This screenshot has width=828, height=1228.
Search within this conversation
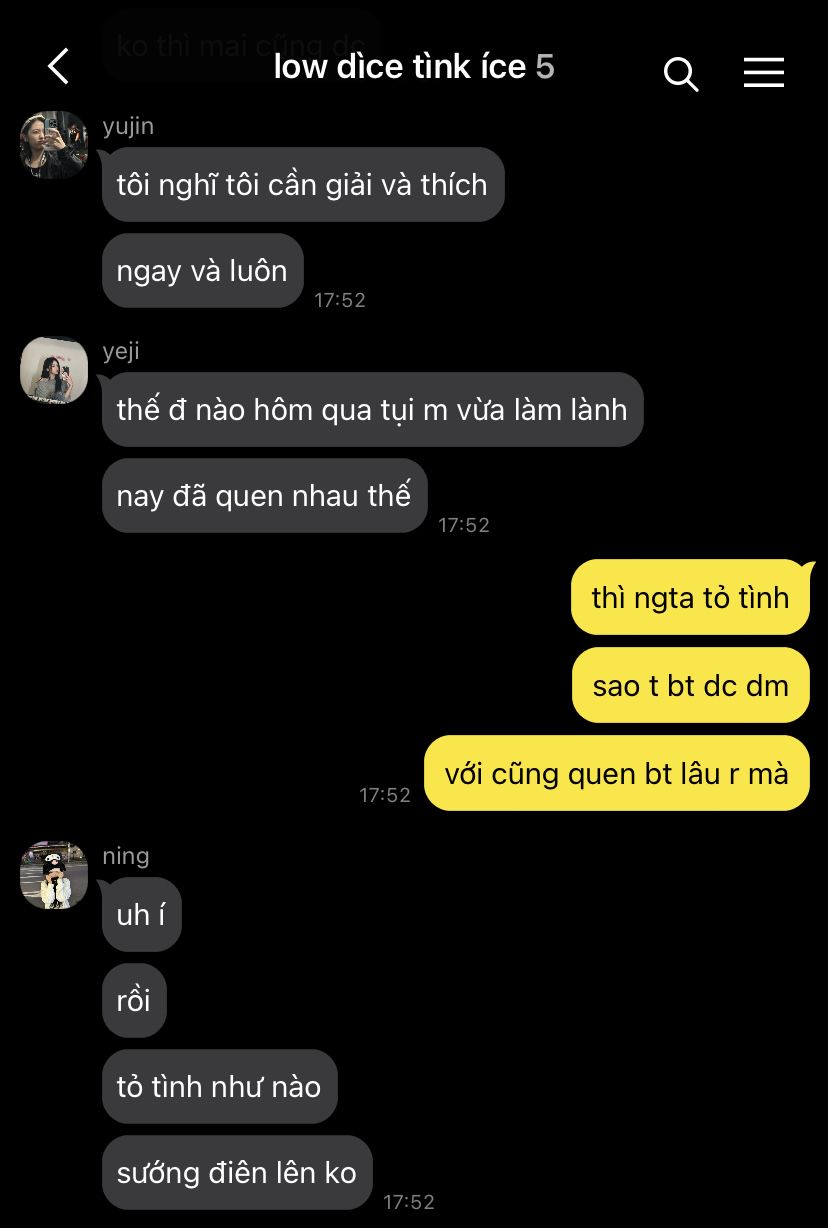click(680, 73)
